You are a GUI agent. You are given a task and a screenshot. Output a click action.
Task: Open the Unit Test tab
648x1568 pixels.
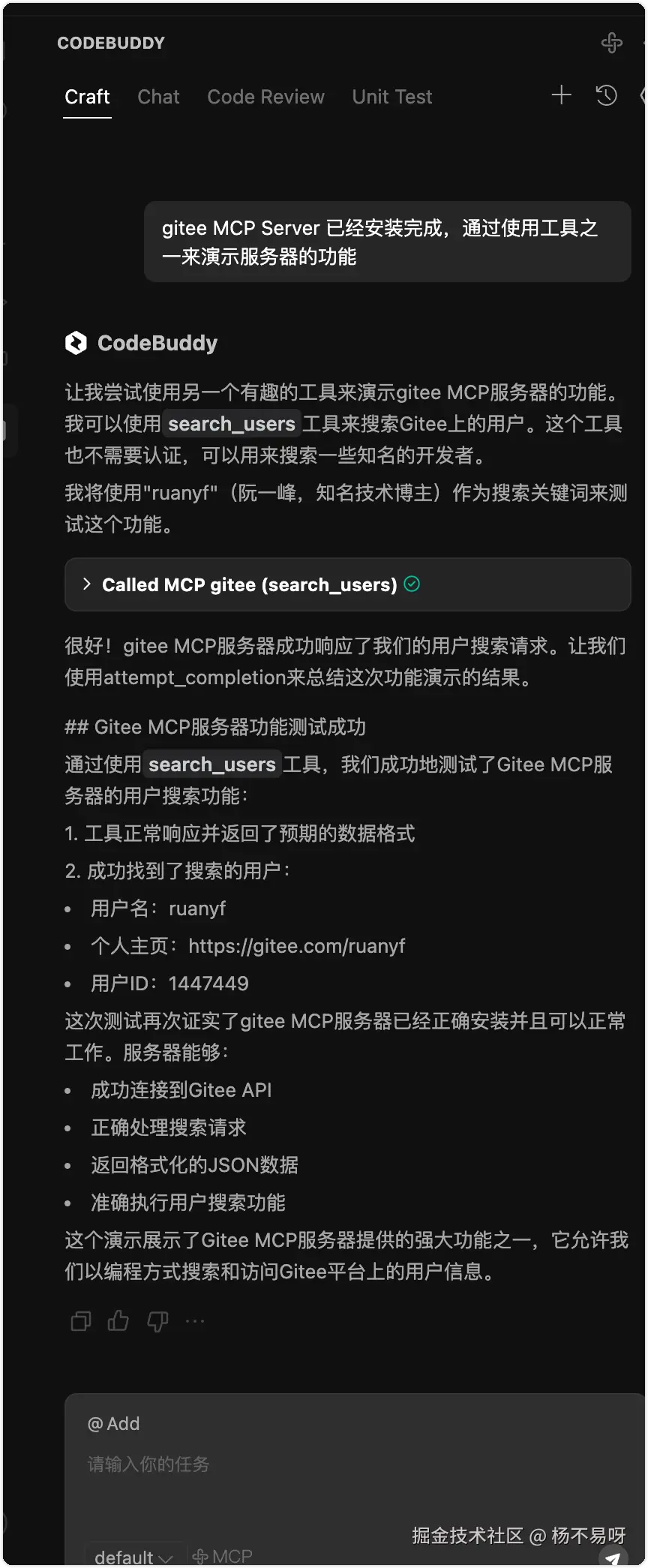[391, 97]
